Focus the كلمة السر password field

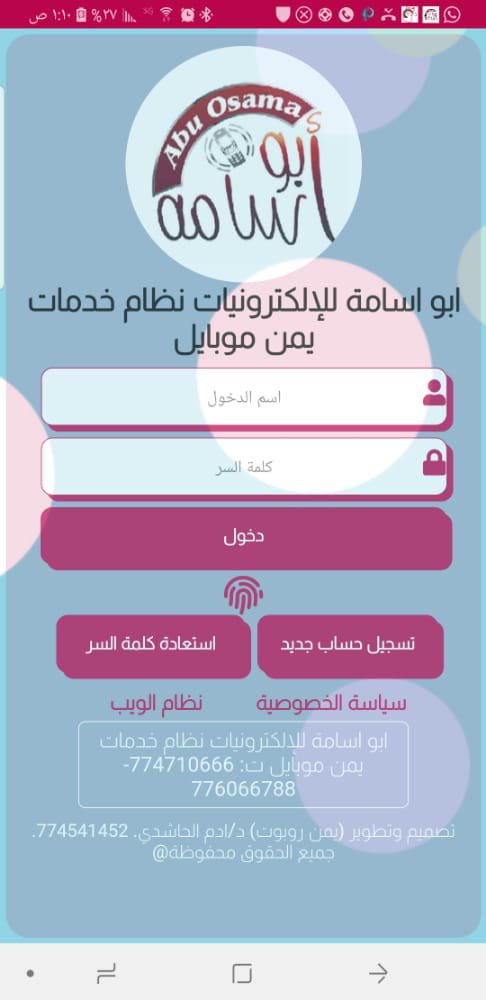tap(245, 467)
